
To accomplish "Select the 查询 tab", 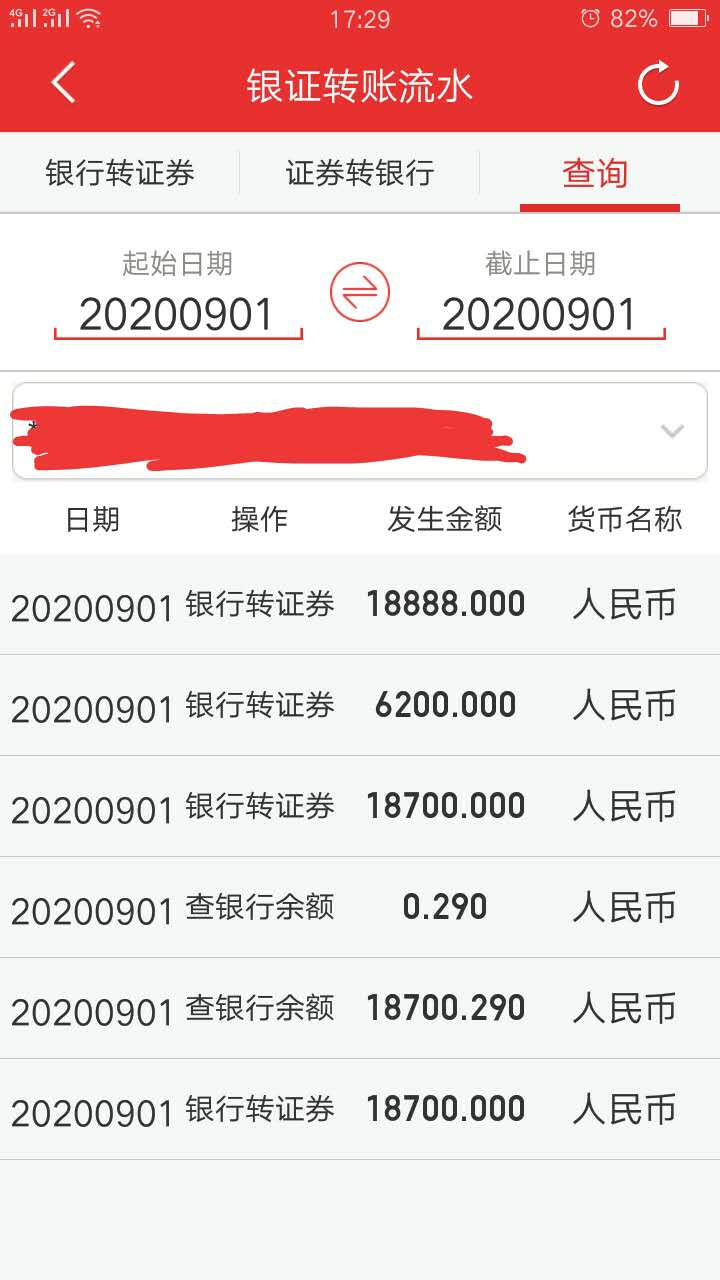I will point(598,172).
